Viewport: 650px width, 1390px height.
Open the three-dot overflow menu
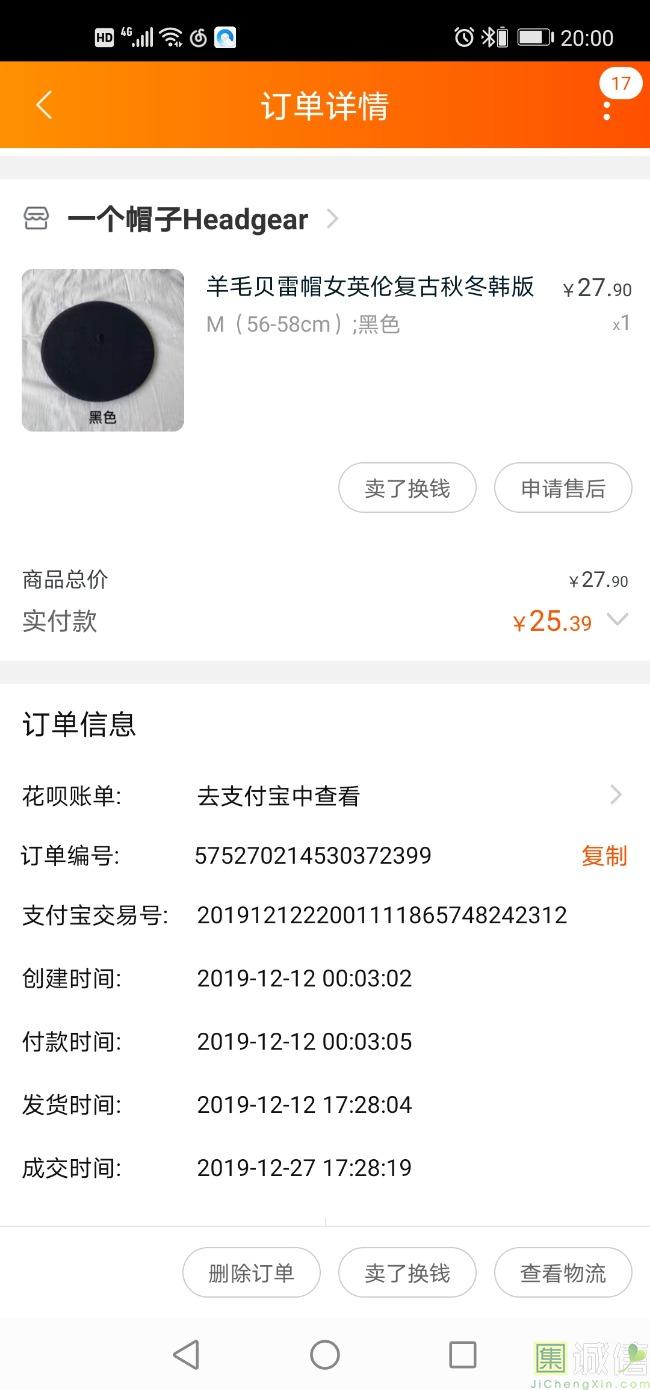[607, 107]
